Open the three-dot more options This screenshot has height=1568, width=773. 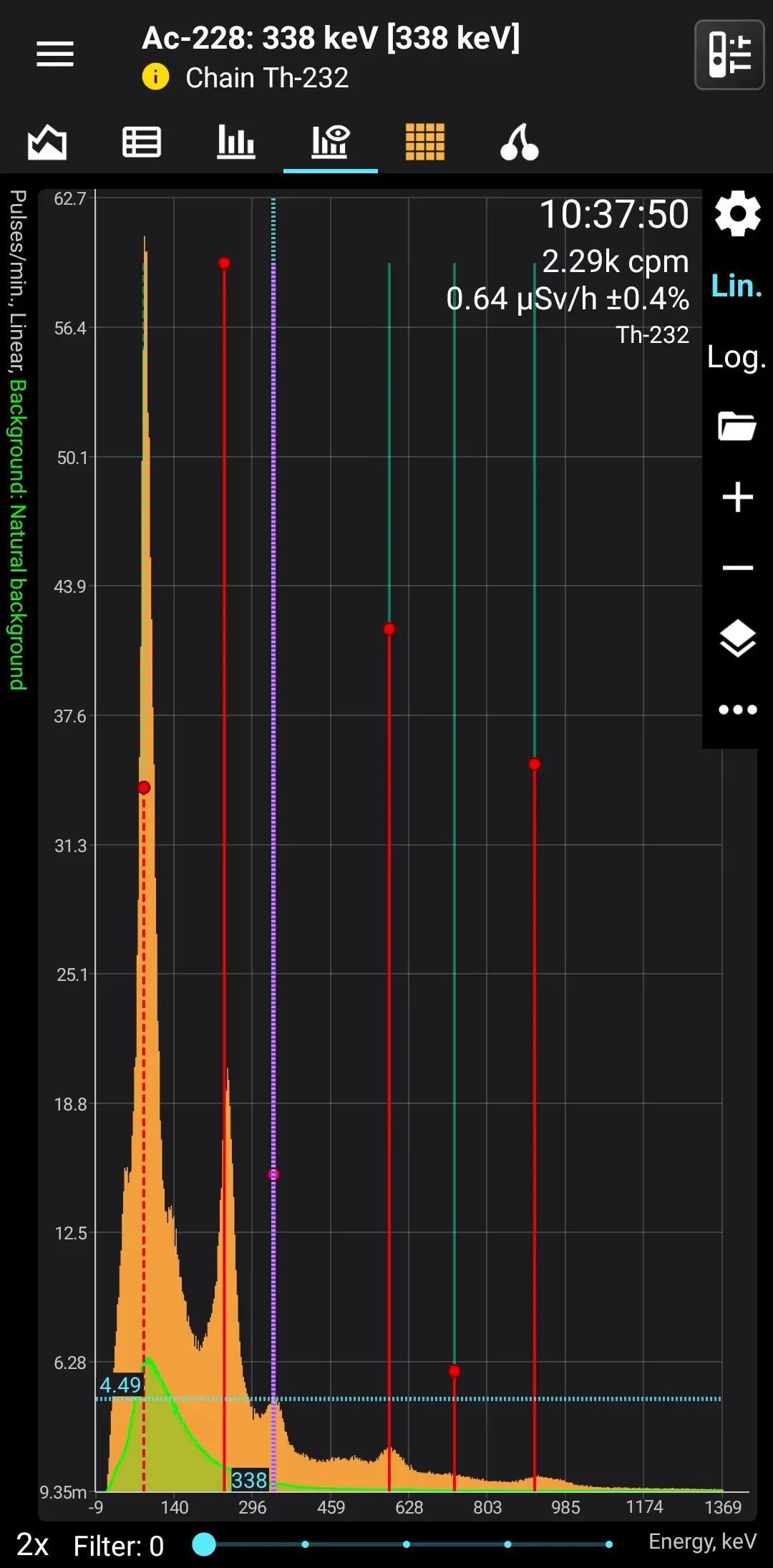(737, 710)
